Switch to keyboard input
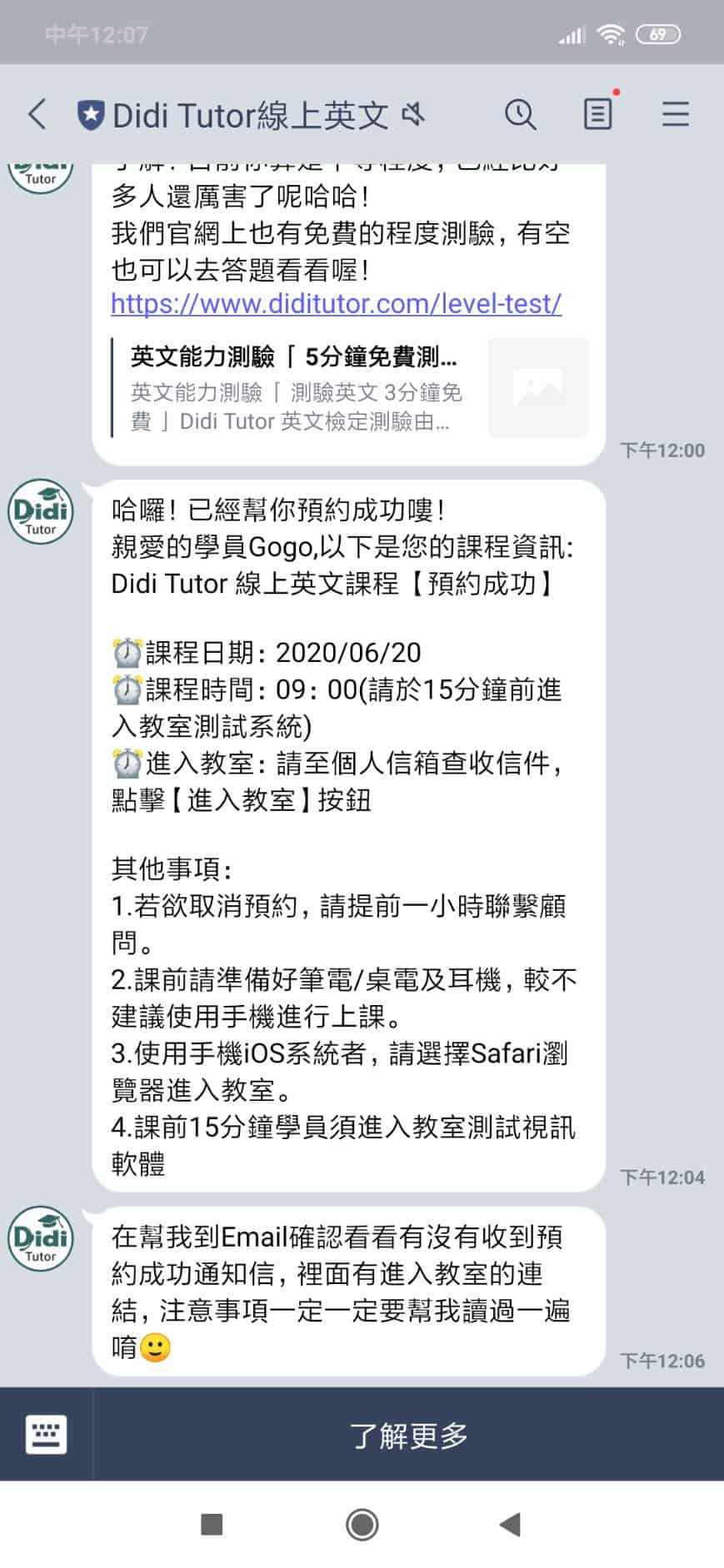 pos(46,1434)
